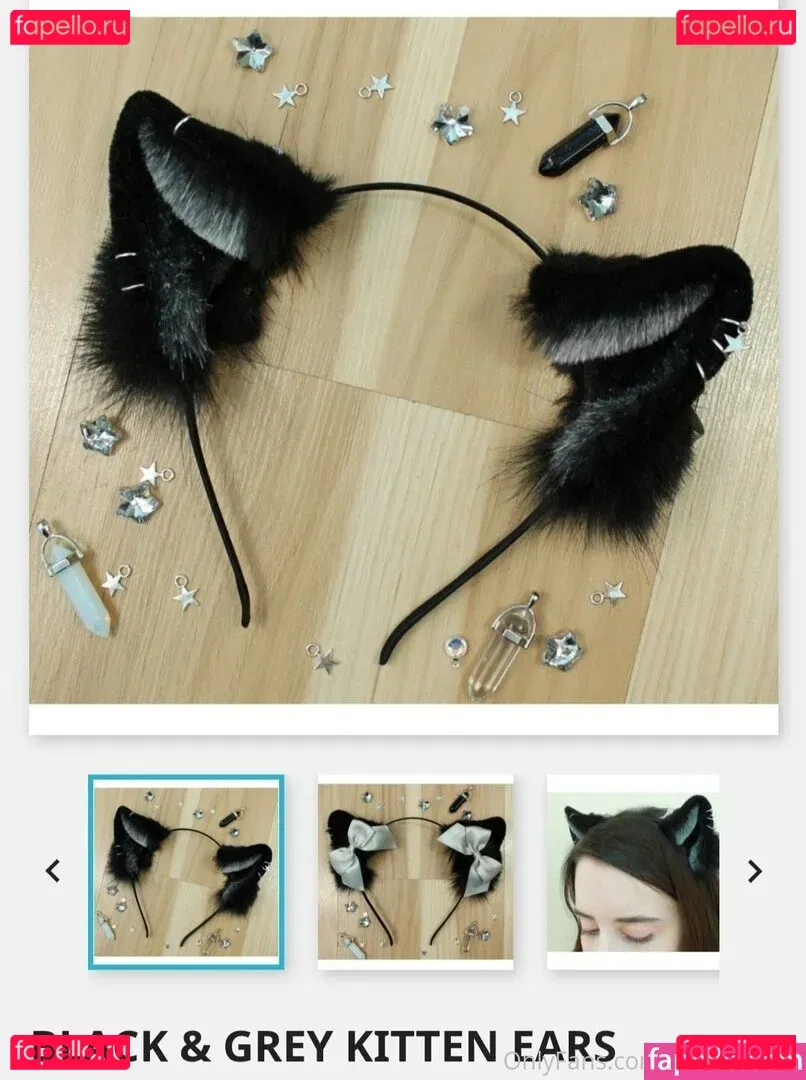Open the thumbnail of ears worn on hair
Image resolution: width=806 pixels, height=1080 pixels.
pos(632,872)
